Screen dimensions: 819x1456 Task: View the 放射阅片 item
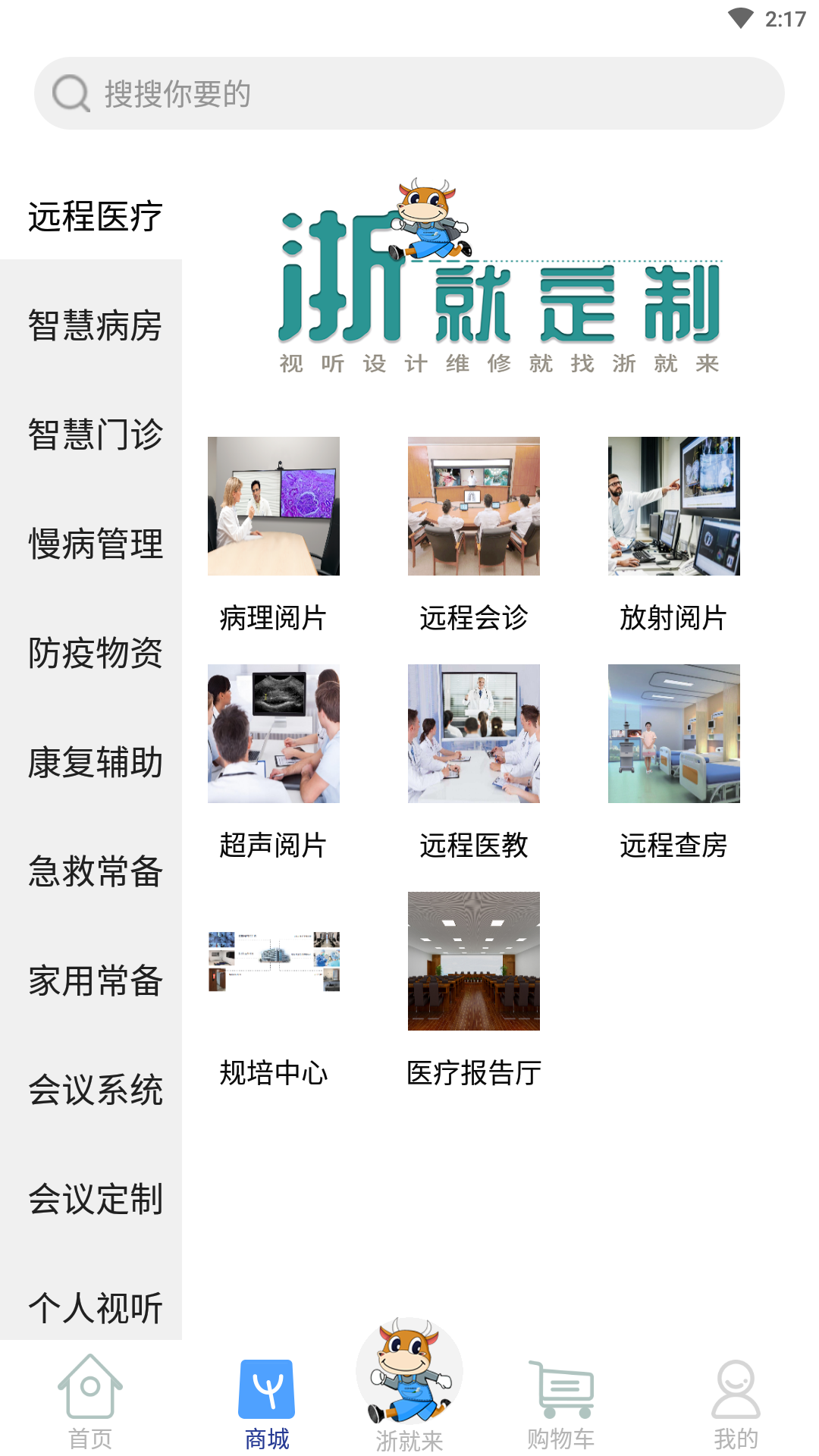coord(674,507)
